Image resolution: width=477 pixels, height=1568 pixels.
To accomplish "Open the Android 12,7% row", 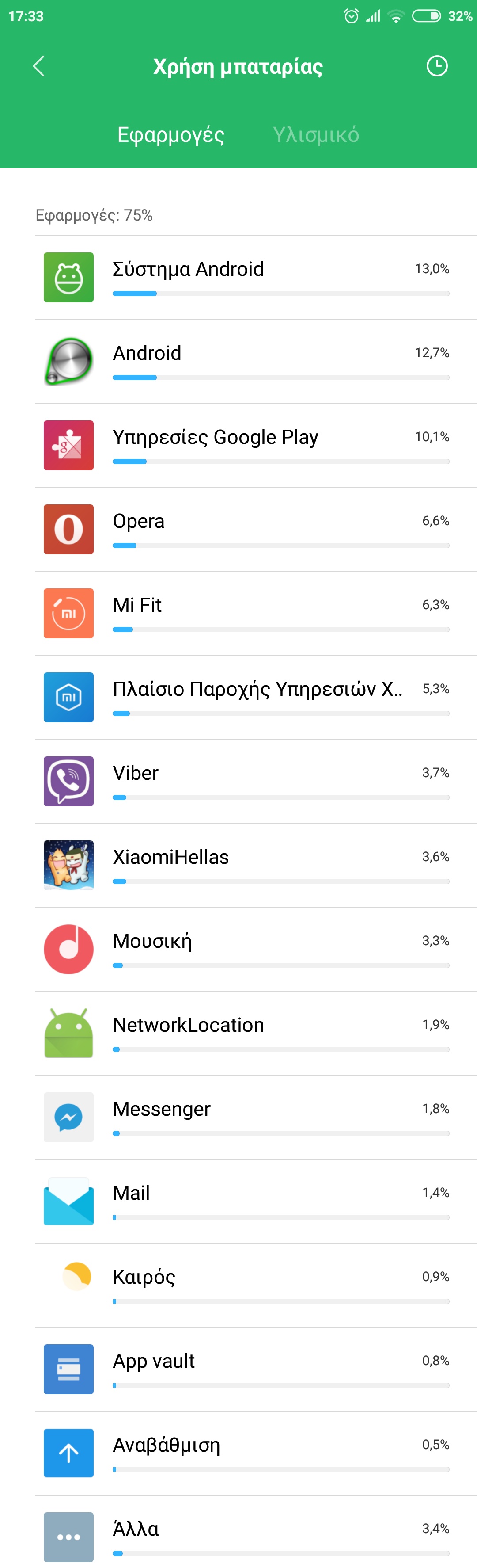I will (x=256, y=362).
